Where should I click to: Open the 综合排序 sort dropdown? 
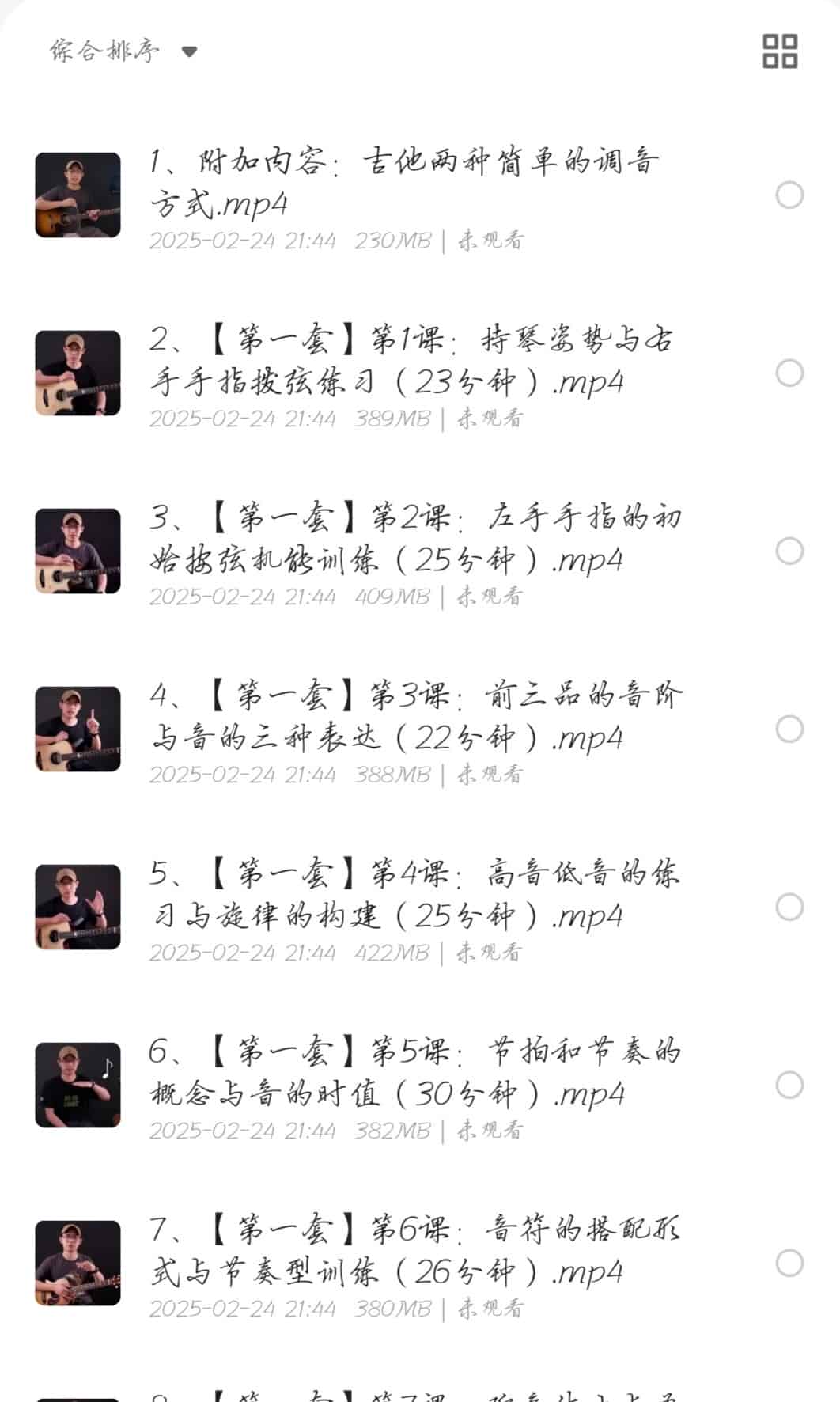[x=123, y=51]
